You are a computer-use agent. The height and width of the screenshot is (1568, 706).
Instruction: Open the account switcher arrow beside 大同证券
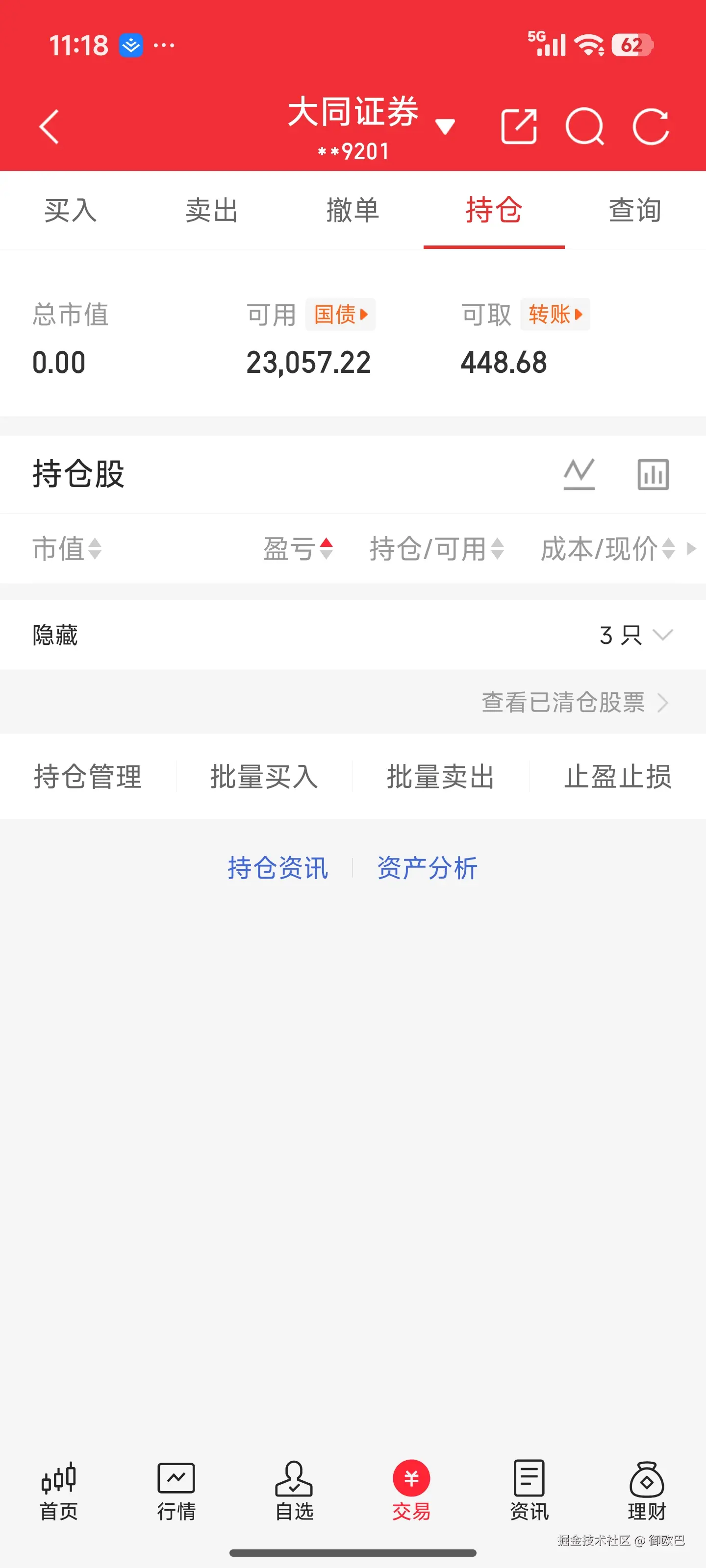click(445, 126)
